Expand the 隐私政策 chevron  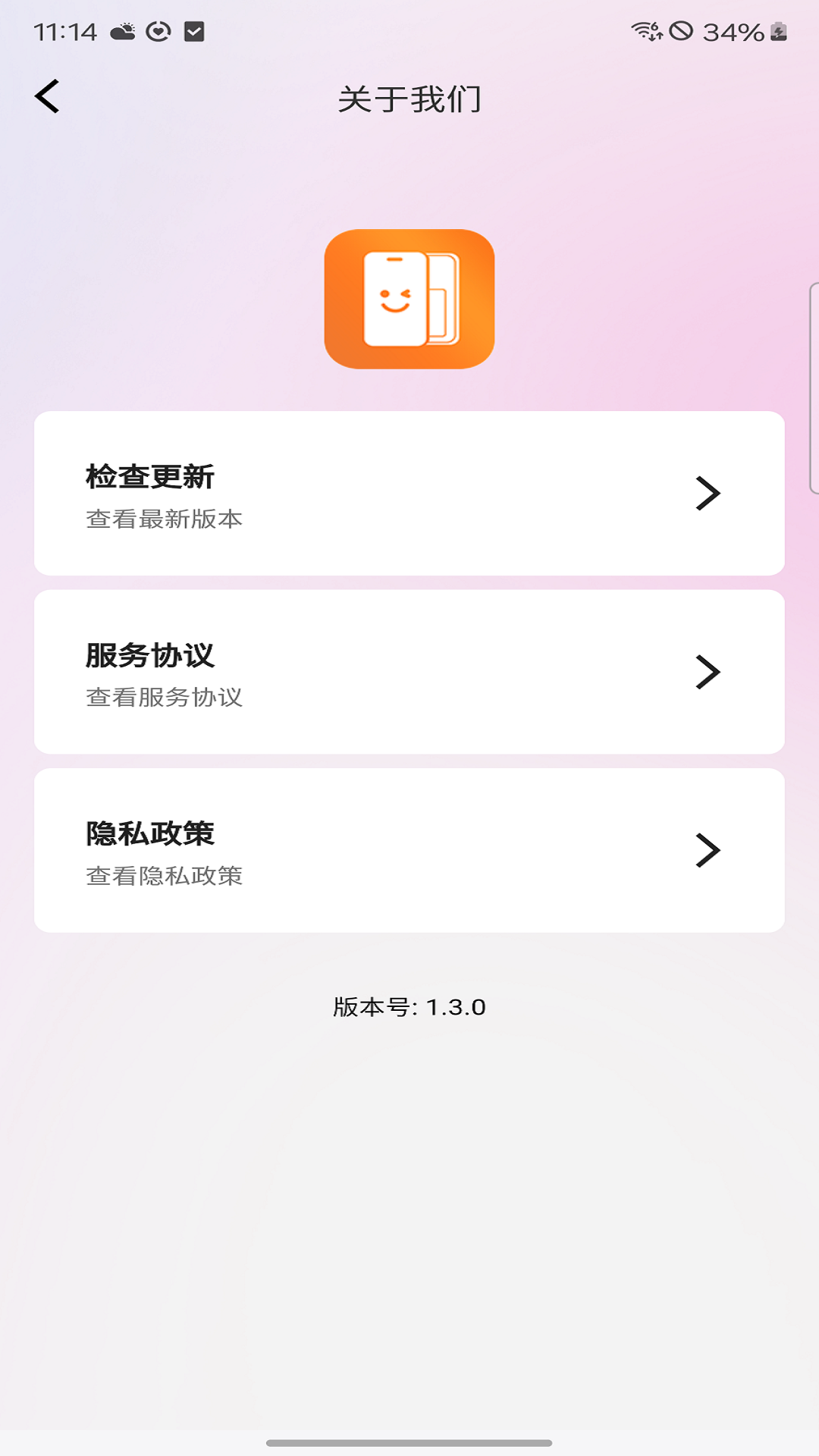tap(708, 848)
